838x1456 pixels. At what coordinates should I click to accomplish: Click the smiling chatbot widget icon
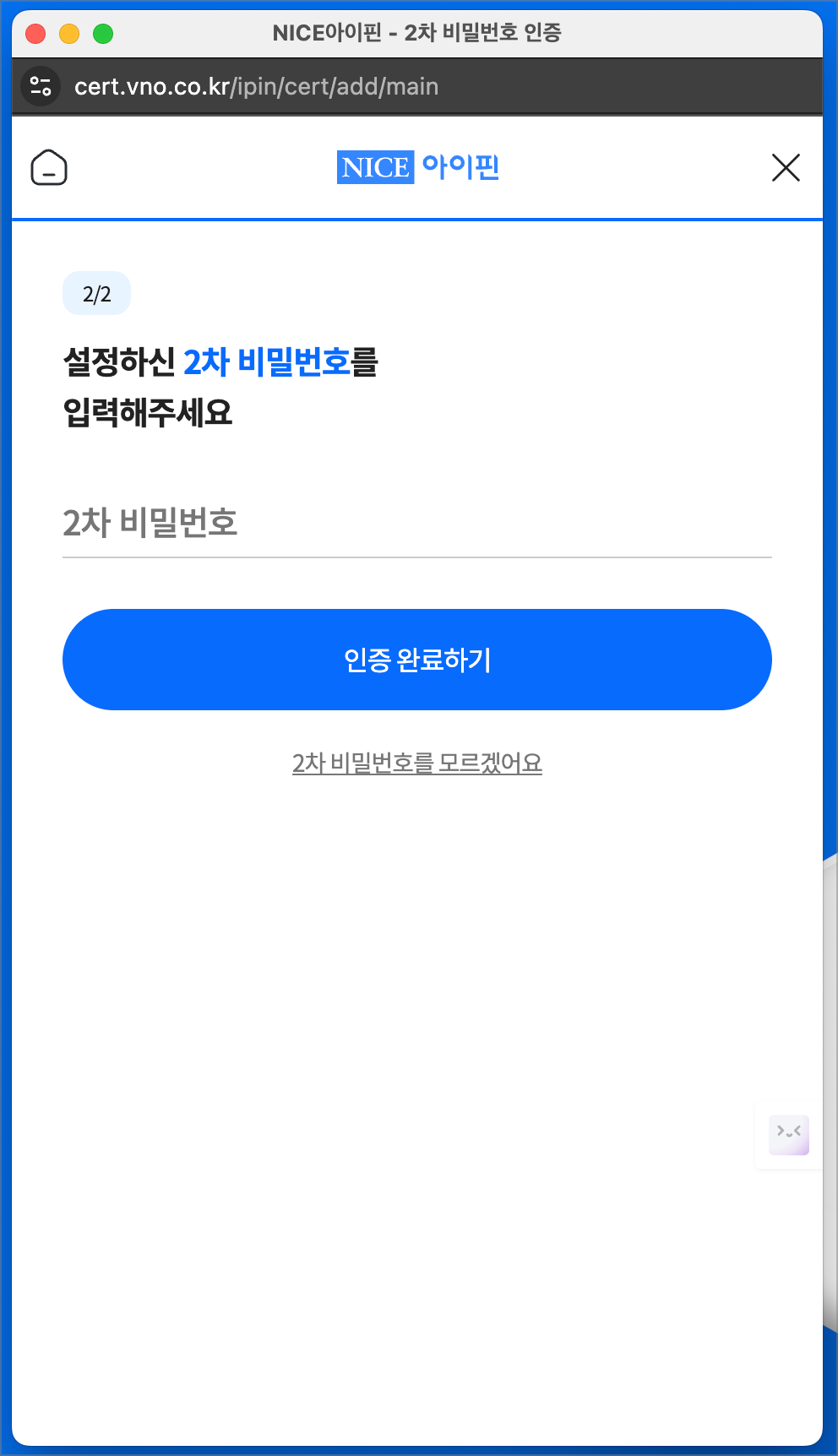[787, 1135]
